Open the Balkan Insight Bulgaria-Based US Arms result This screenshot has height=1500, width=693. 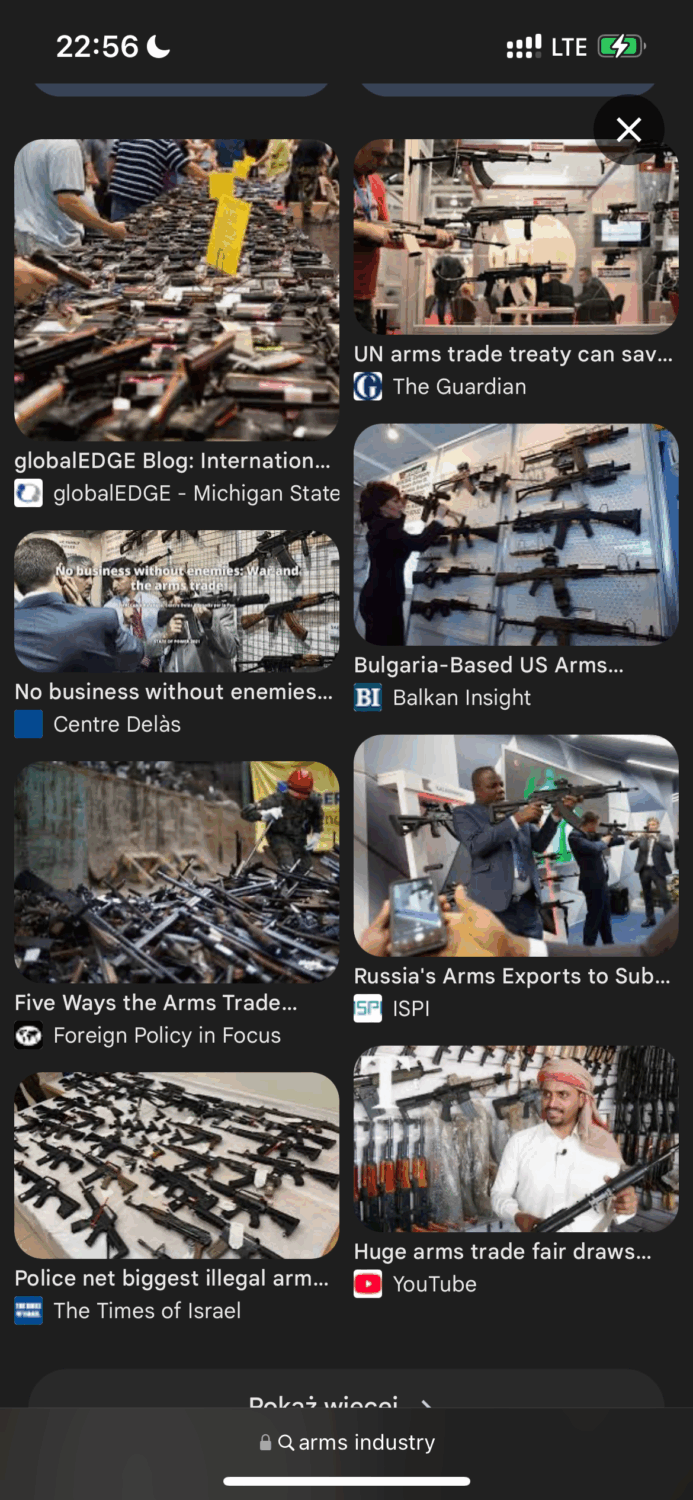516,534
